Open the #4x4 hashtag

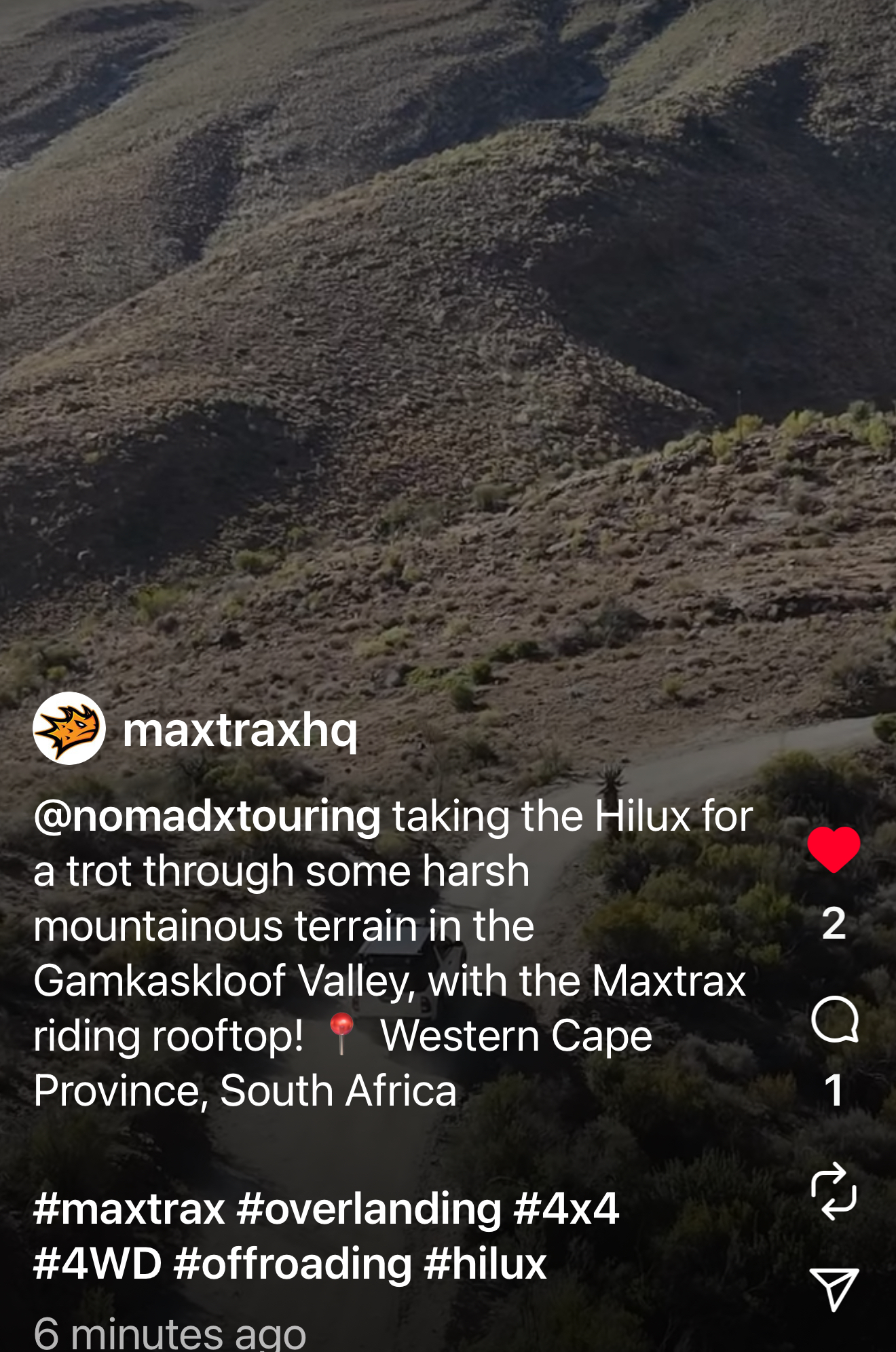pyautogui.click(x=567, y=1209)
